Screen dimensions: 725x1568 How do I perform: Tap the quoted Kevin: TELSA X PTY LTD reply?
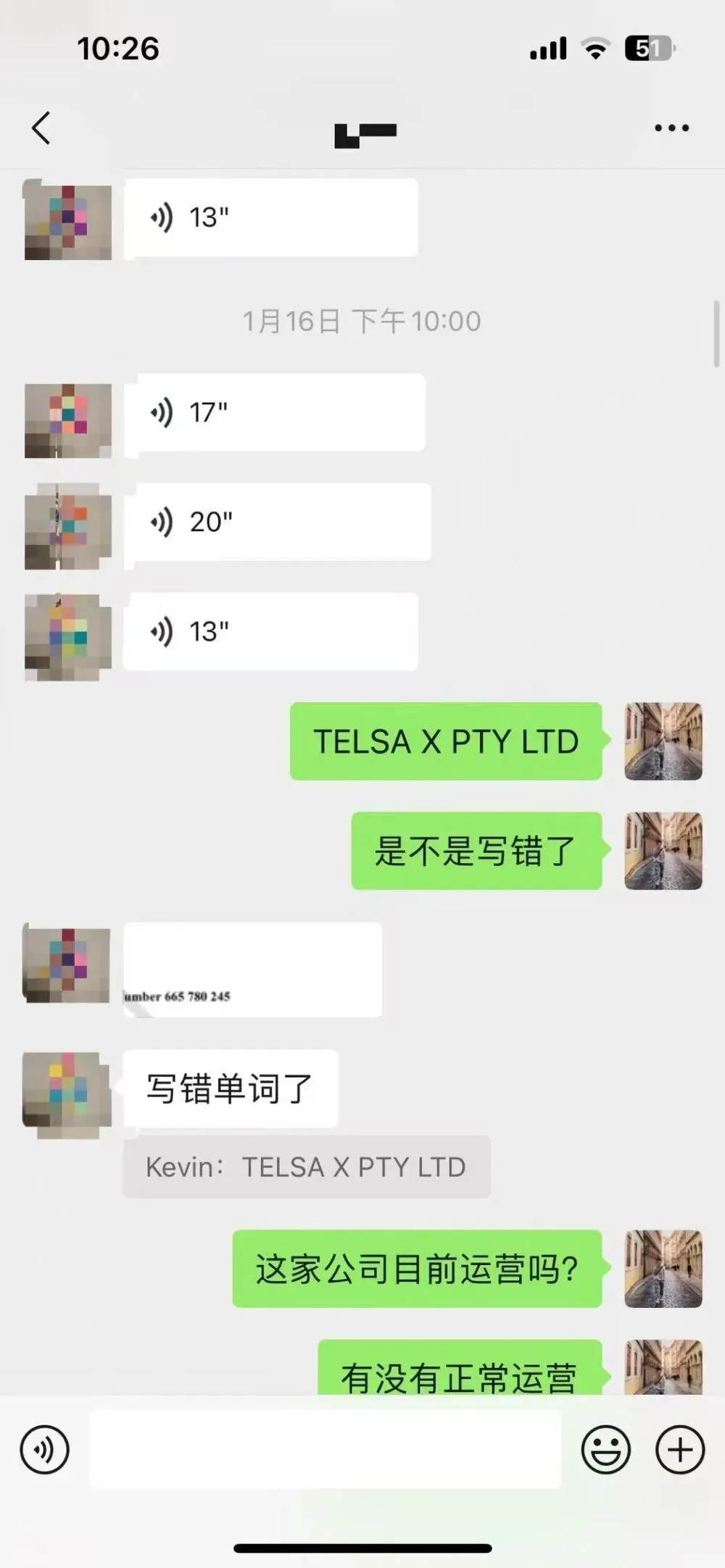pyautogui.click(x=307, y=1167)
